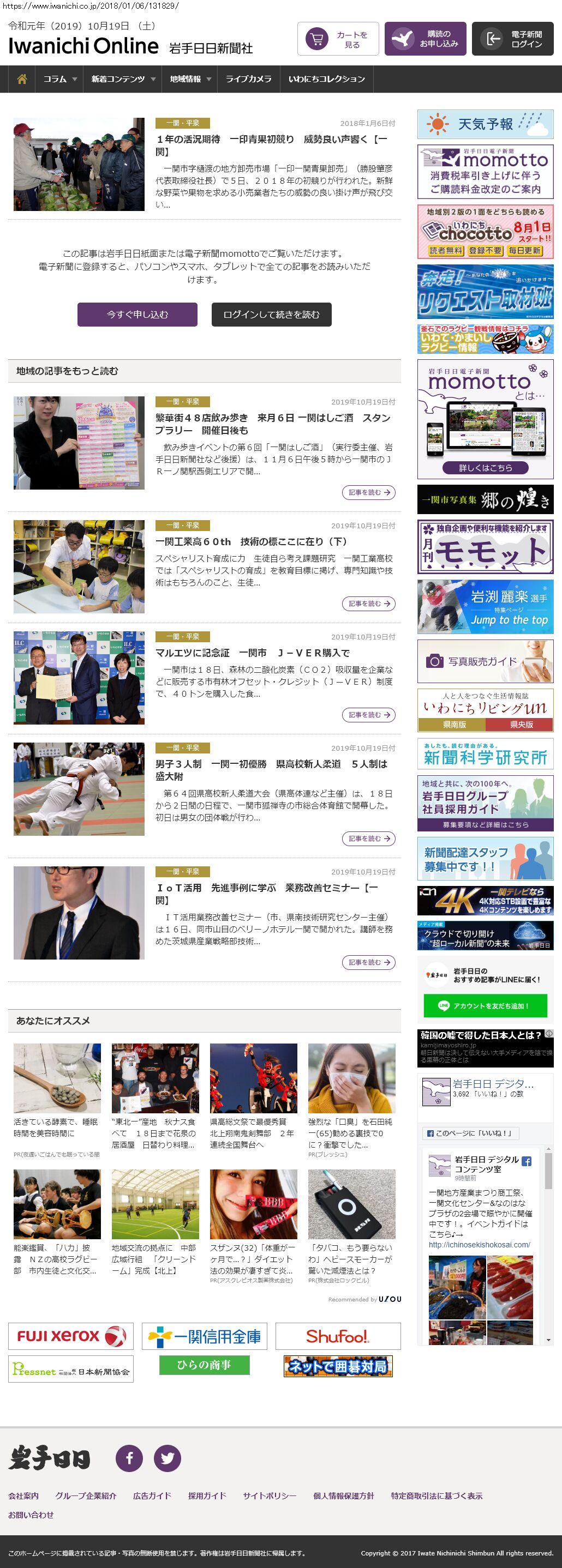
Task: Read the 一関はしご酒 article via 記事を読む
Action: (x=368, y=492)
